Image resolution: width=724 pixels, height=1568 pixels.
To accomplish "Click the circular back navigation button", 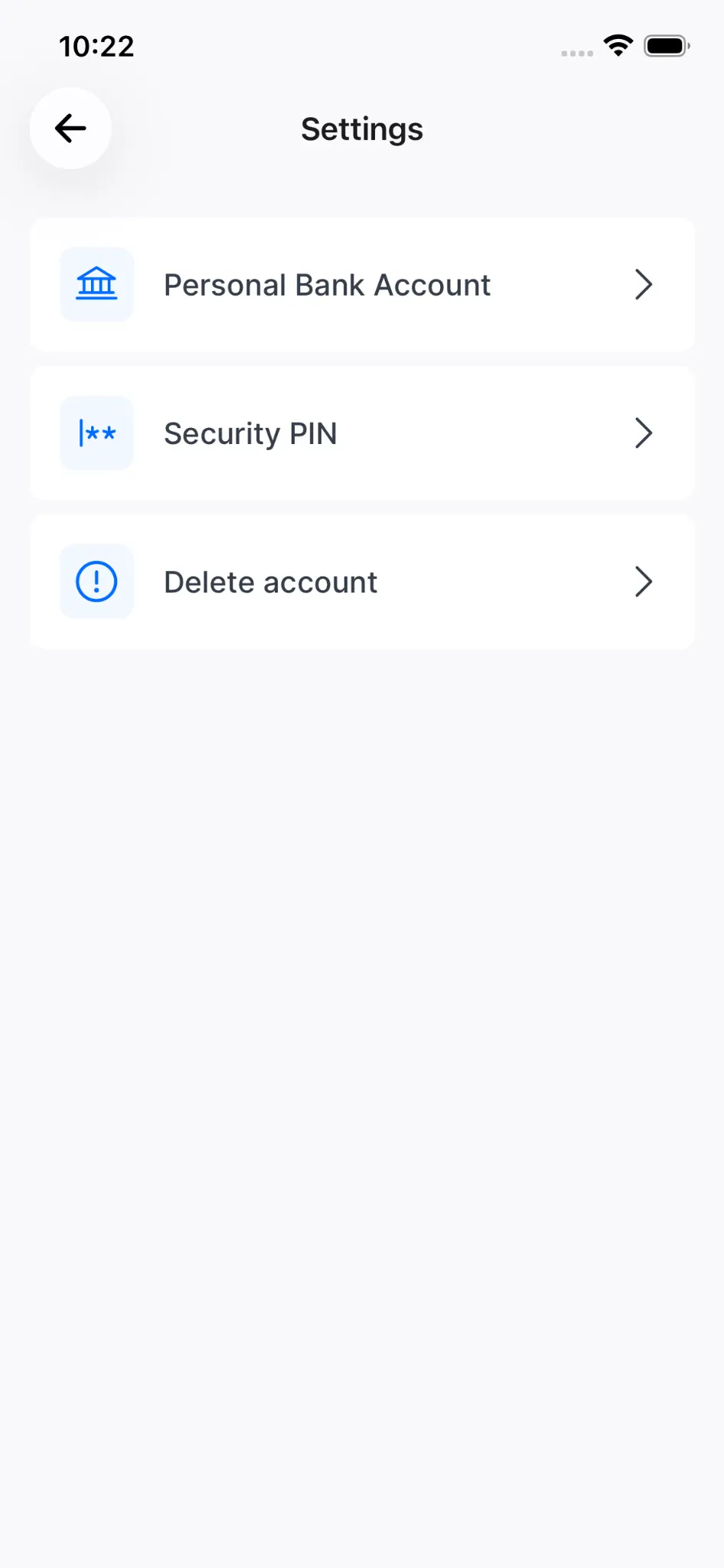I will coord(70,129).
